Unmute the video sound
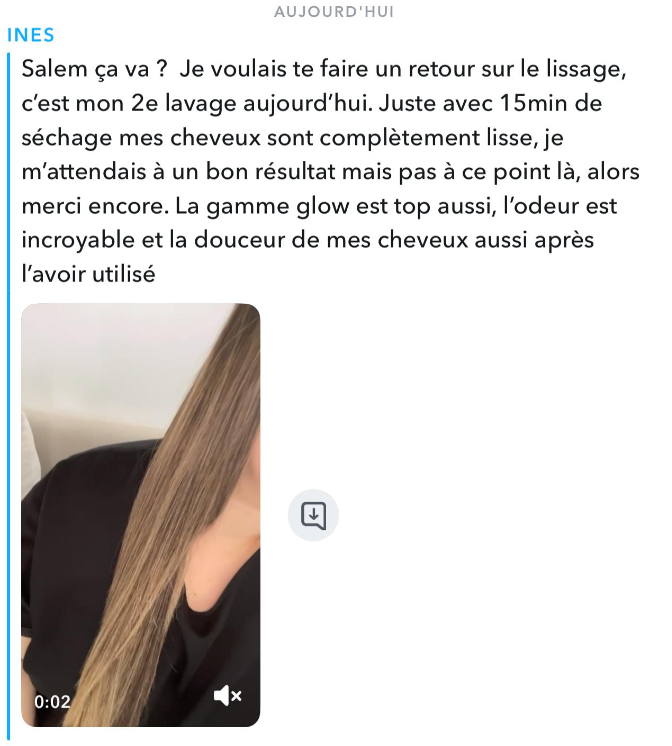The image size is (672, 746). [227, 695]
